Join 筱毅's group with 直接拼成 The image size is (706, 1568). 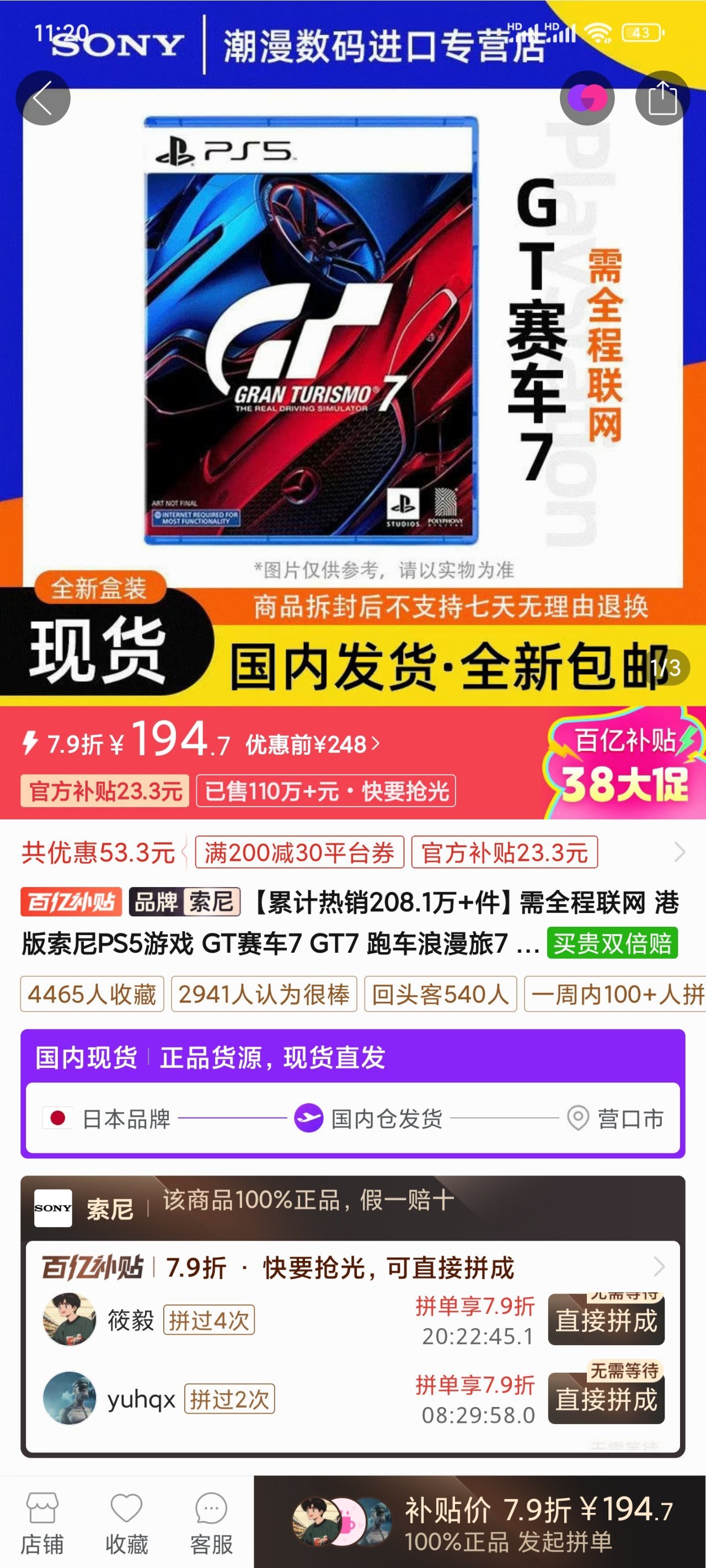click(606, 1321)
